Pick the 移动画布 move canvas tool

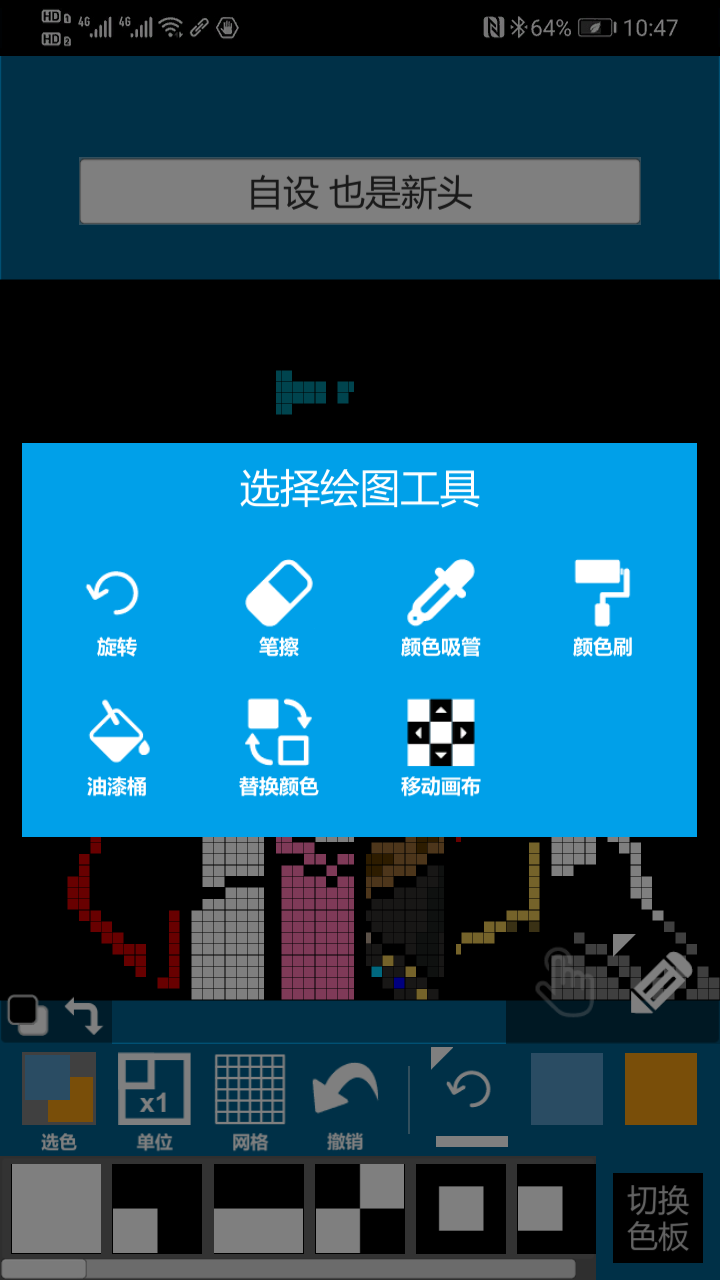(440, 747)
